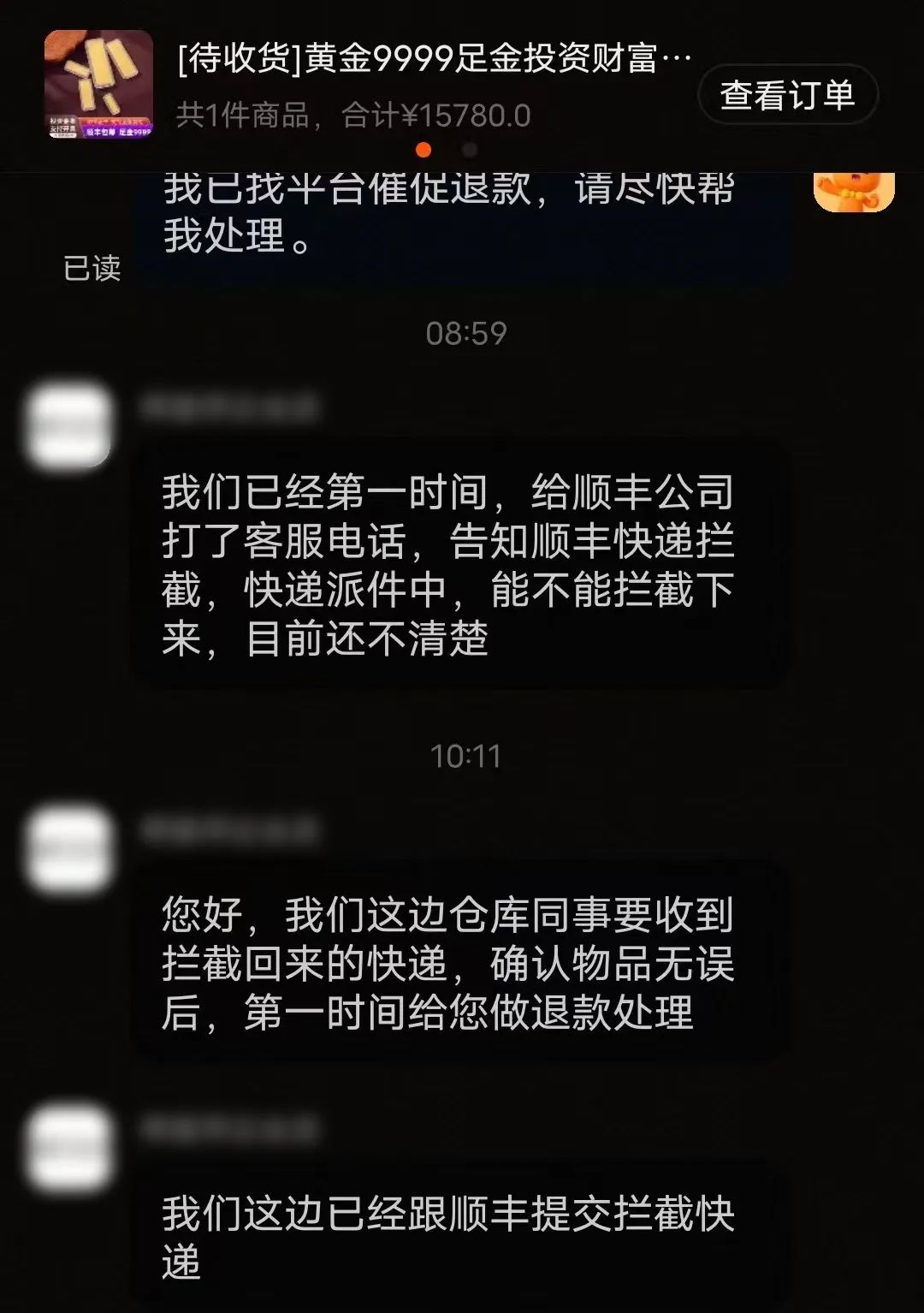The image size is (924, 1313).
Task: Tap seller avatar beside the 08:59 message
Action: (x=70, y=425)
